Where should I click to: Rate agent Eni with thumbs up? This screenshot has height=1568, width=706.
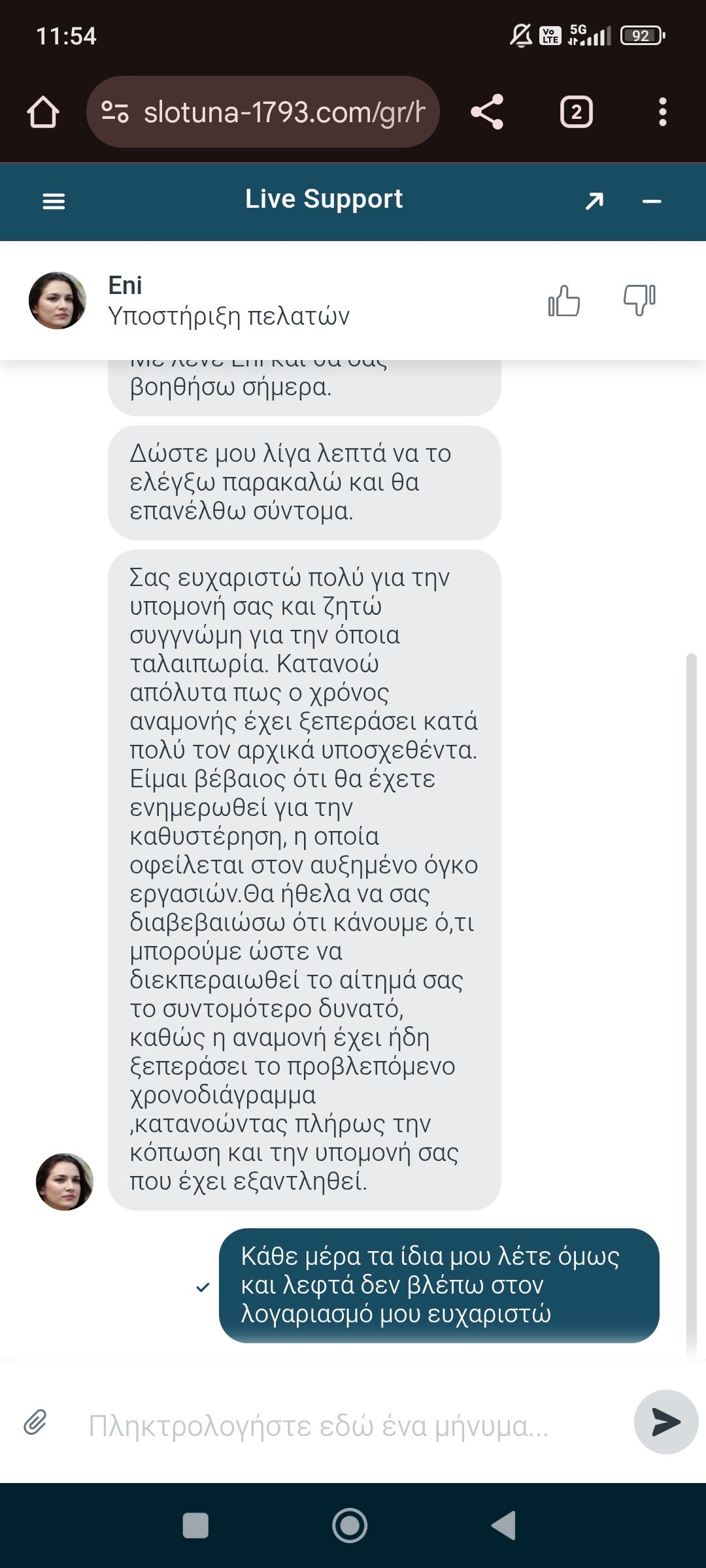[563, 301]
